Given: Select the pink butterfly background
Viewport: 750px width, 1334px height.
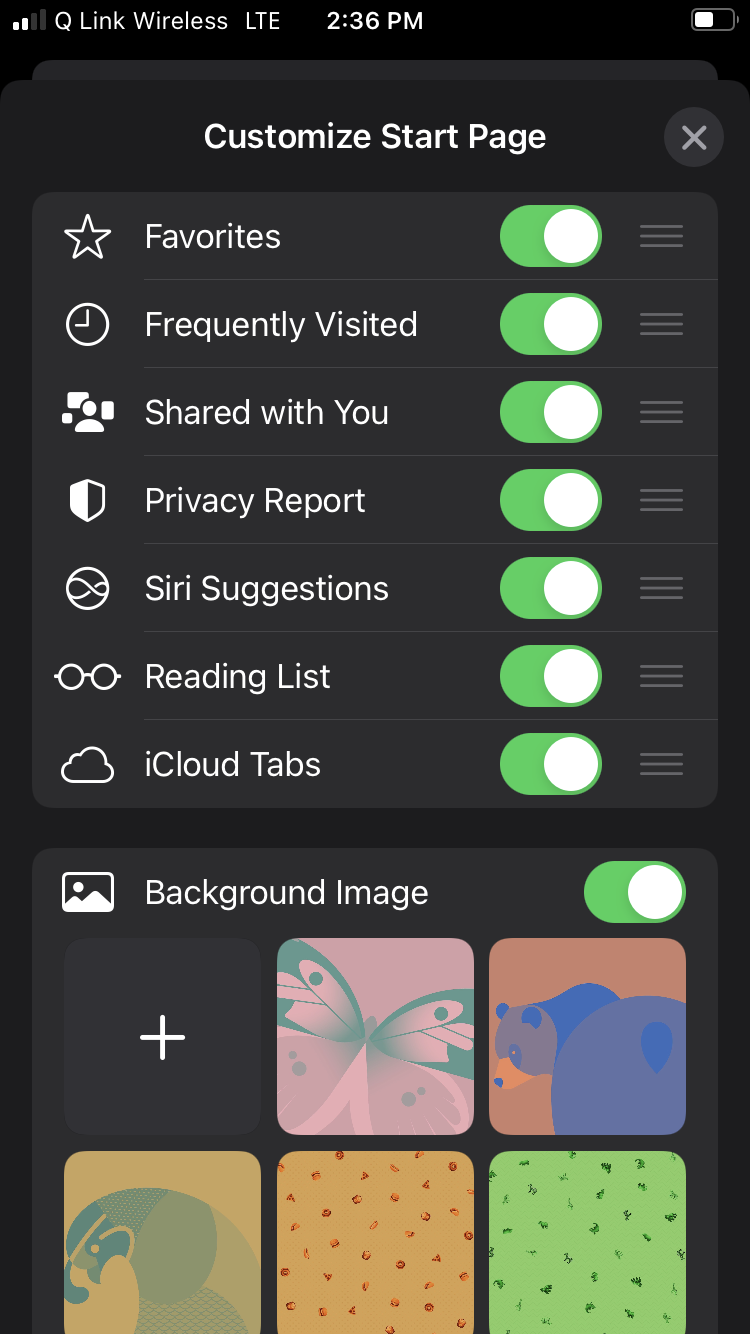Looking at the screenshot, I should tap(375, 1037).
